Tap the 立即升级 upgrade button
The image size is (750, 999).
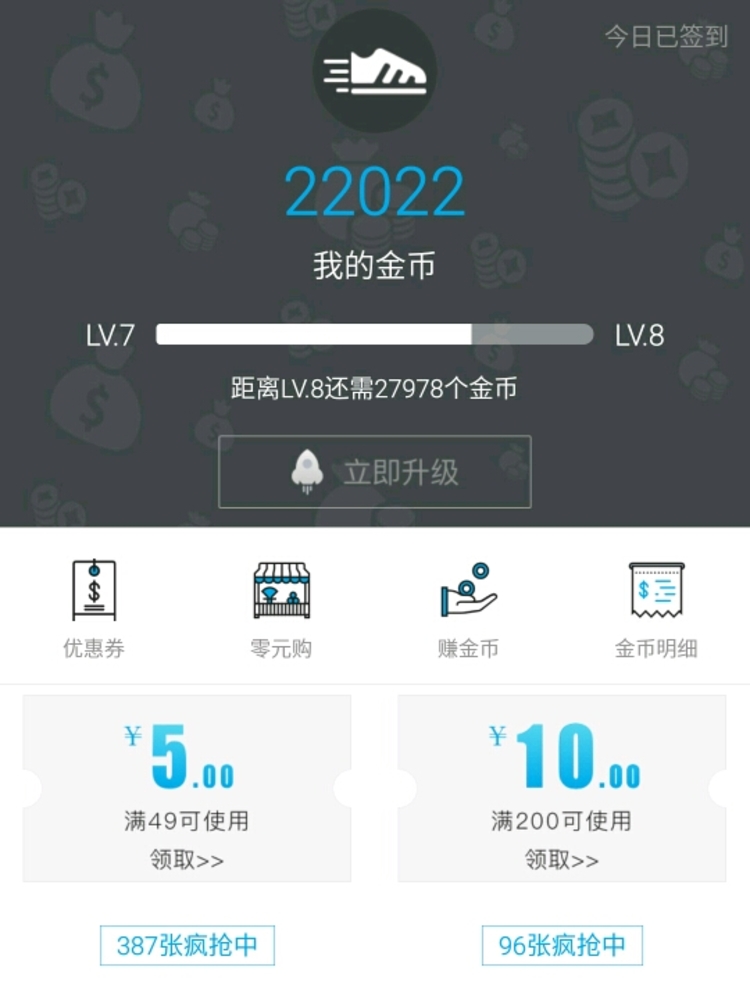[x=375, y=472]
